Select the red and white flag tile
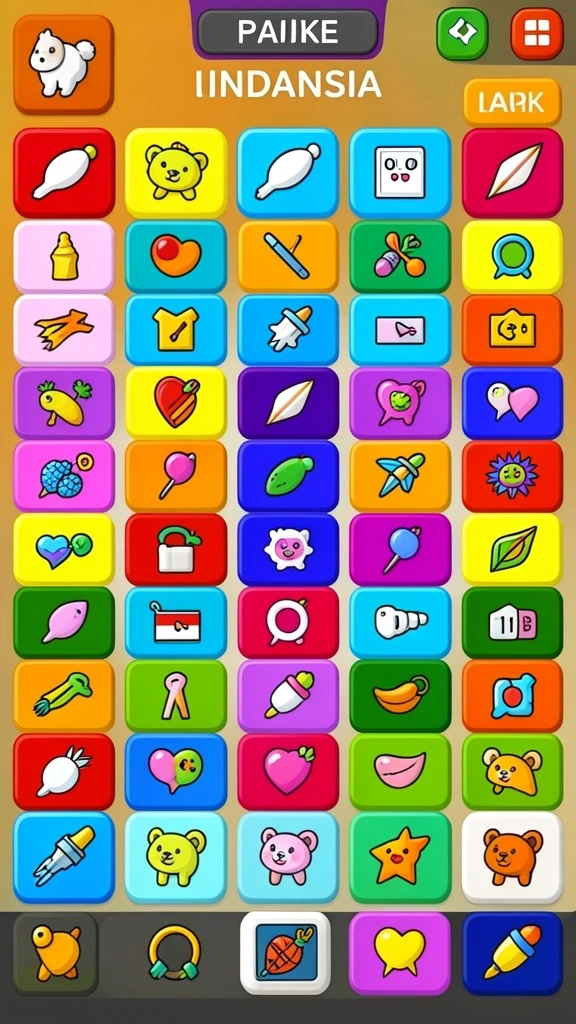The width and height of the screenshot is (576, 1024). pyautogui.click(x=176, y=622)
